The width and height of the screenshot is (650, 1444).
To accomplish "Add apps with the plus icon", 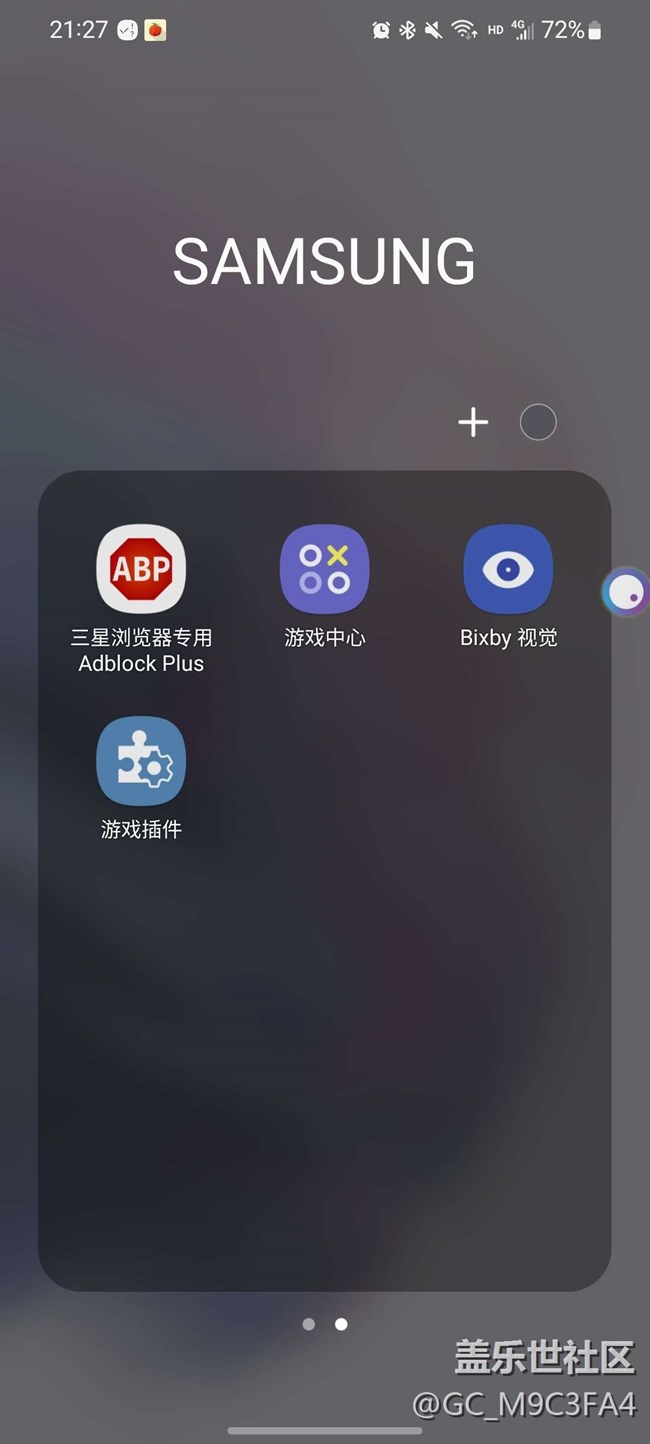I will coord(473,423).
